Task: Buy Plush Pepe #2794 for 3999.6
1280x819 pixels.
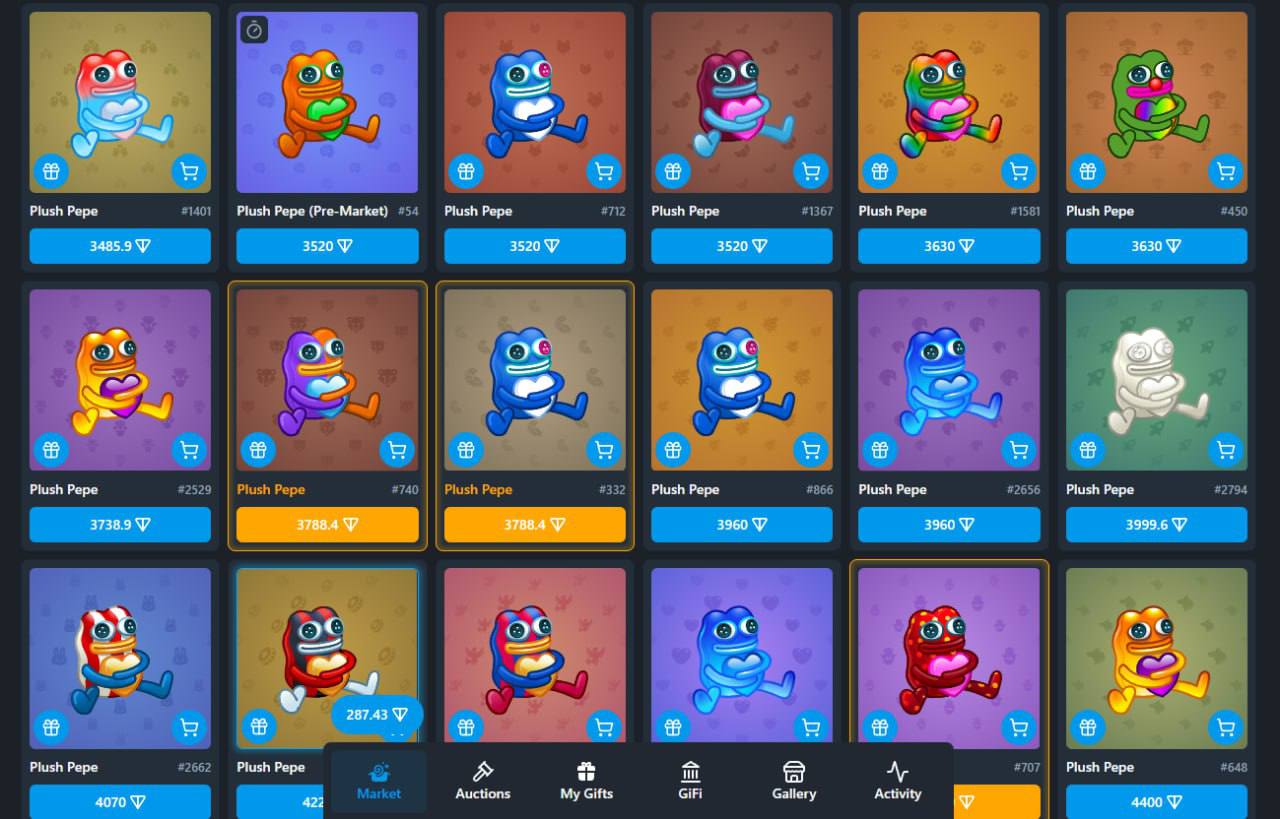Action: pos(1156,524)
